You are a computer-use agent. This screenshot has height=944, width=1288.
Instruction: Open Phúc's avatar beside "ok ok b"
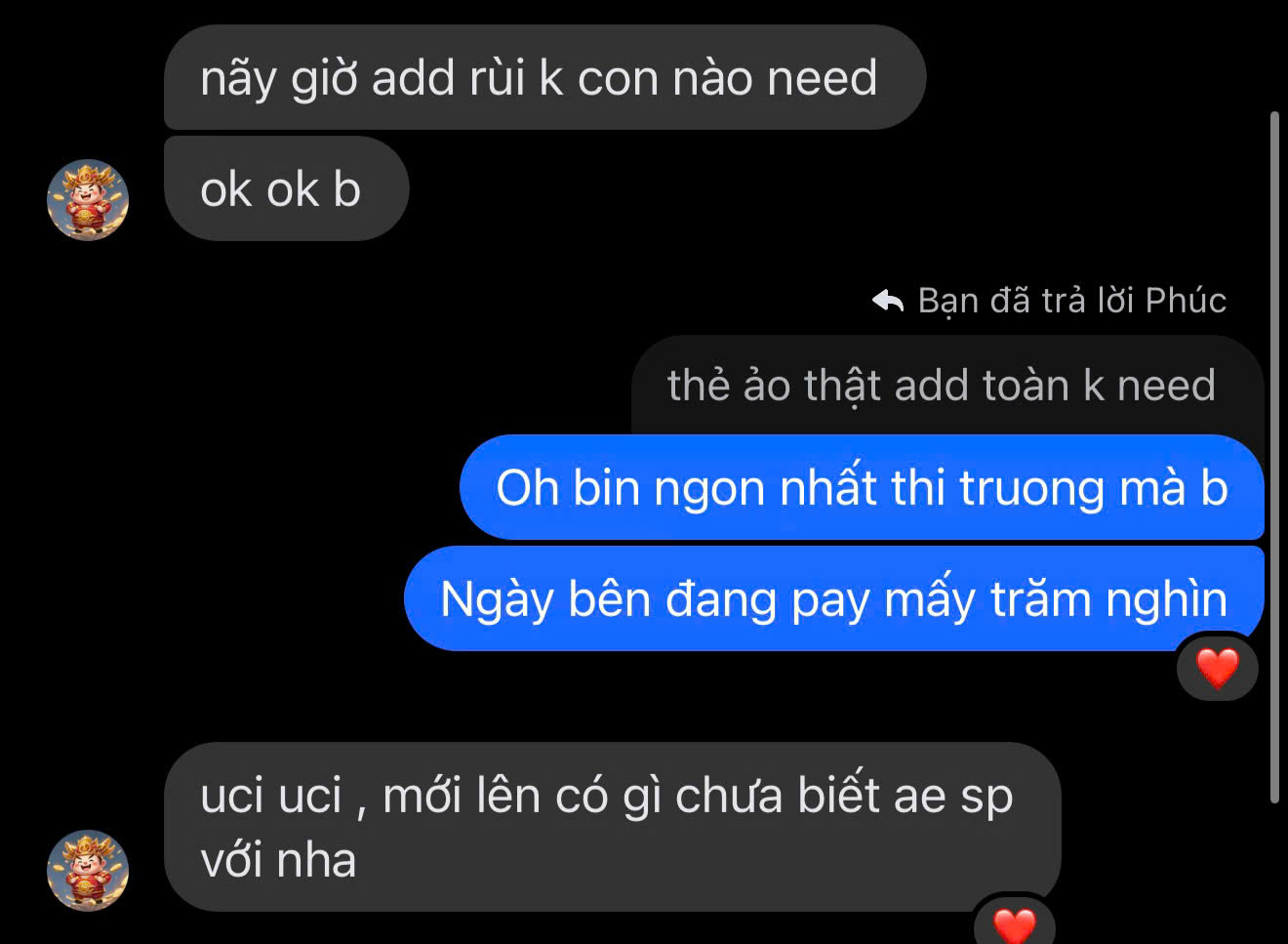click(x=88, y=200)
